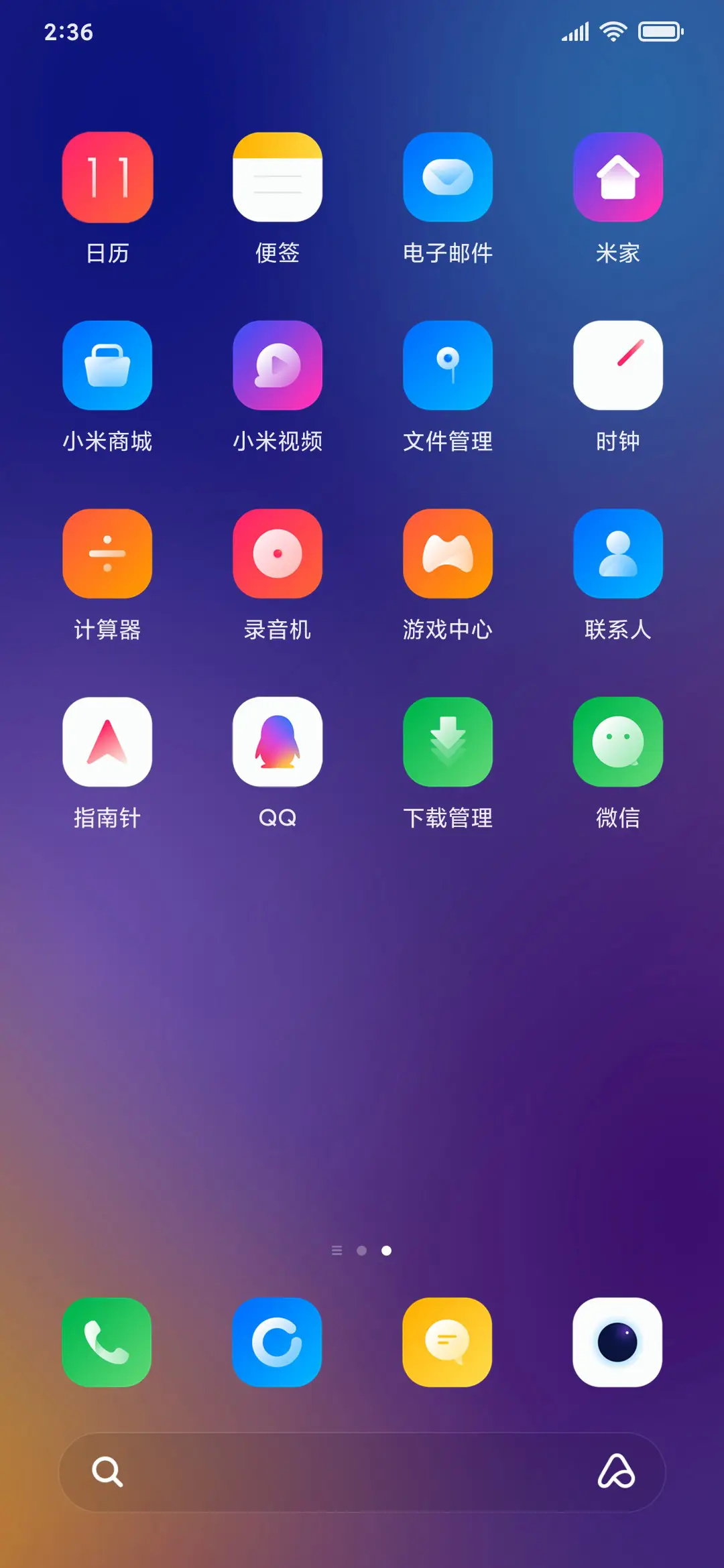
Task: Open 文件管理 file manager
Action: point(448,365)
